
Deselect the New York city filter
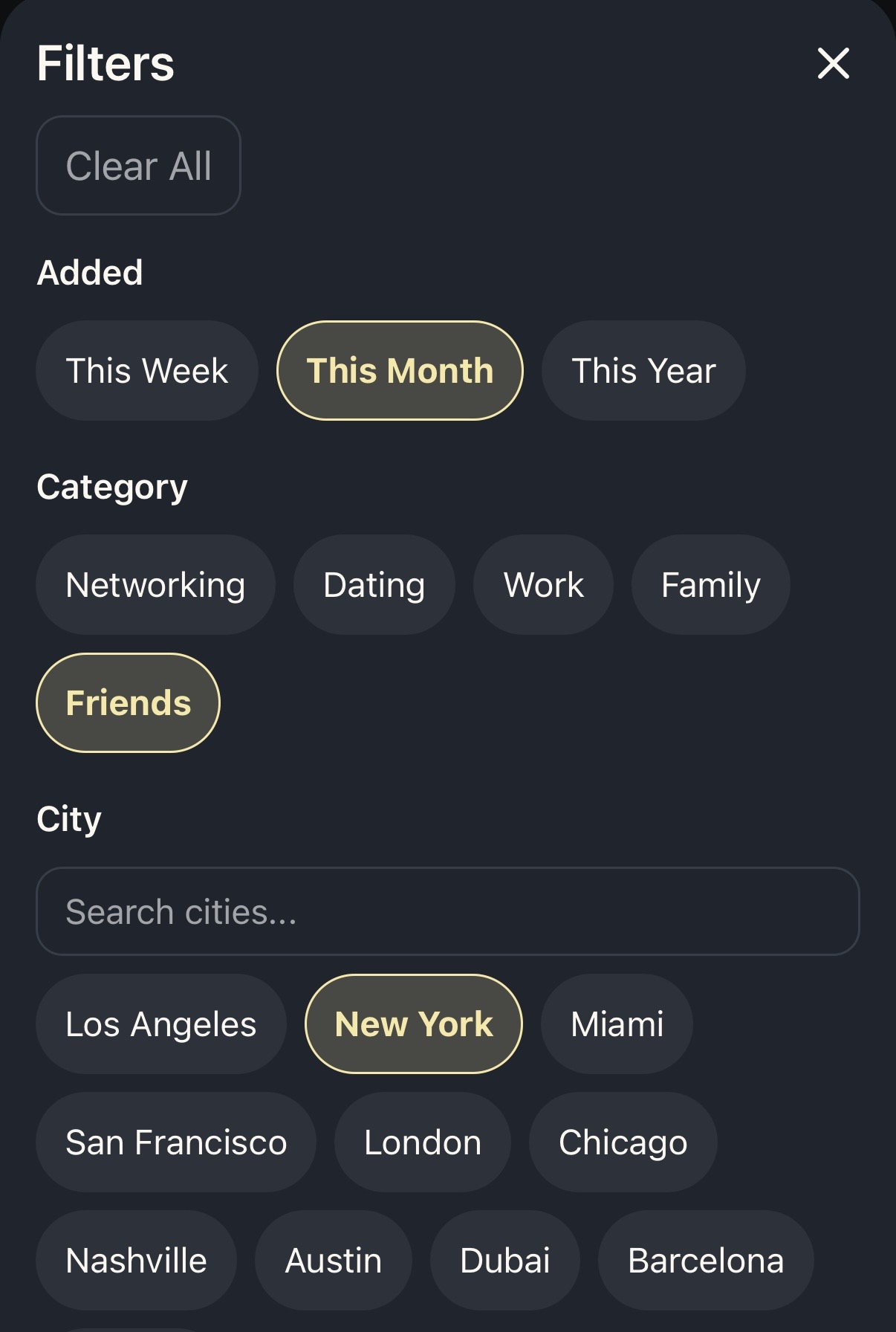413,1023
